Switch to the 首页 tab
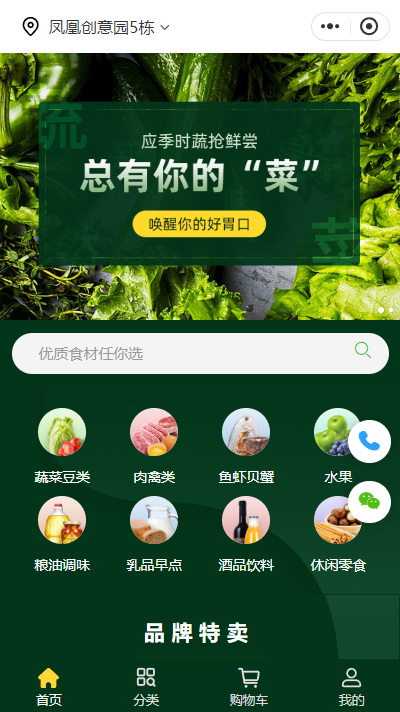The width and height of the screenshot is (400, 712). pos(49,687)
